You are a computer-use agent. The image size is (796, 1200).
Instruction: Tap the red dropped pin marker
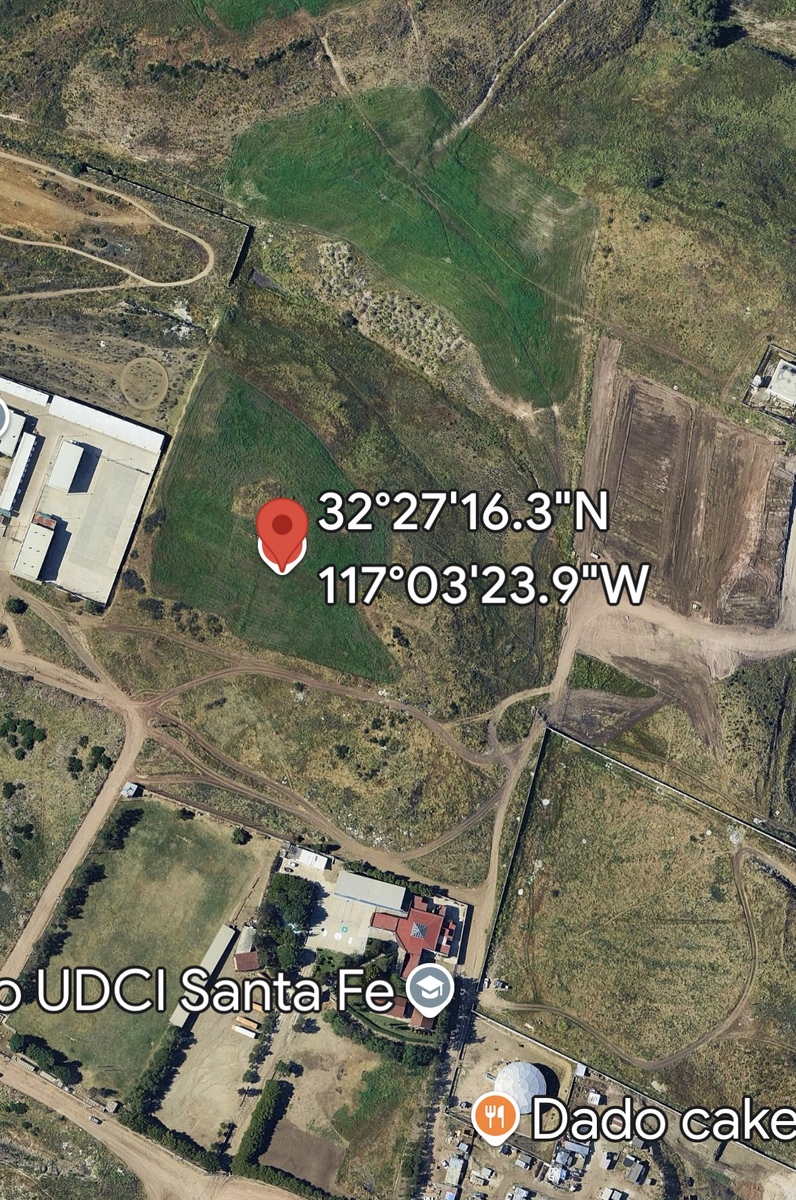tap(282, 530)
